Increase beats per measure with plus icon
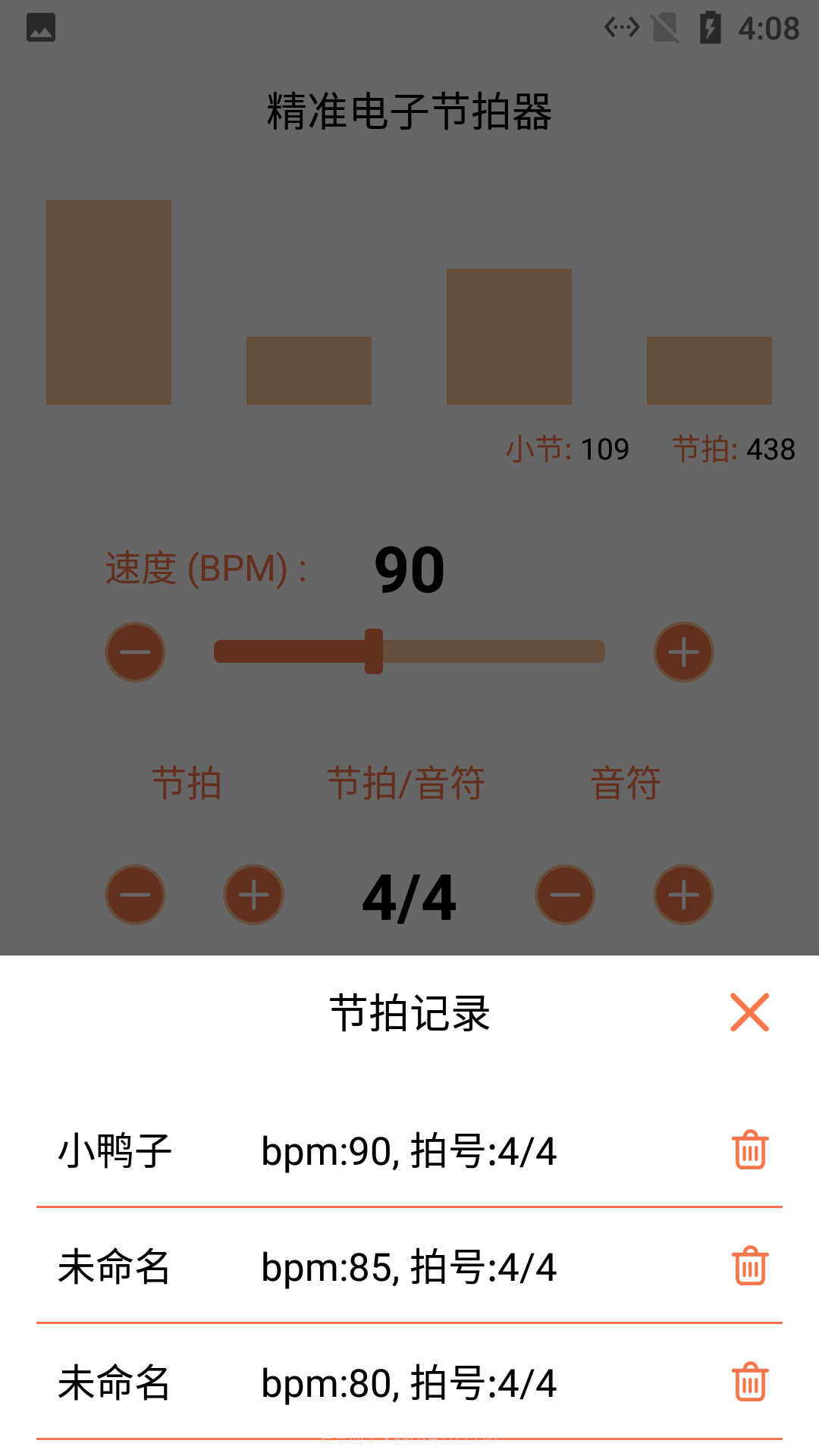 click(x=254, y=895)
